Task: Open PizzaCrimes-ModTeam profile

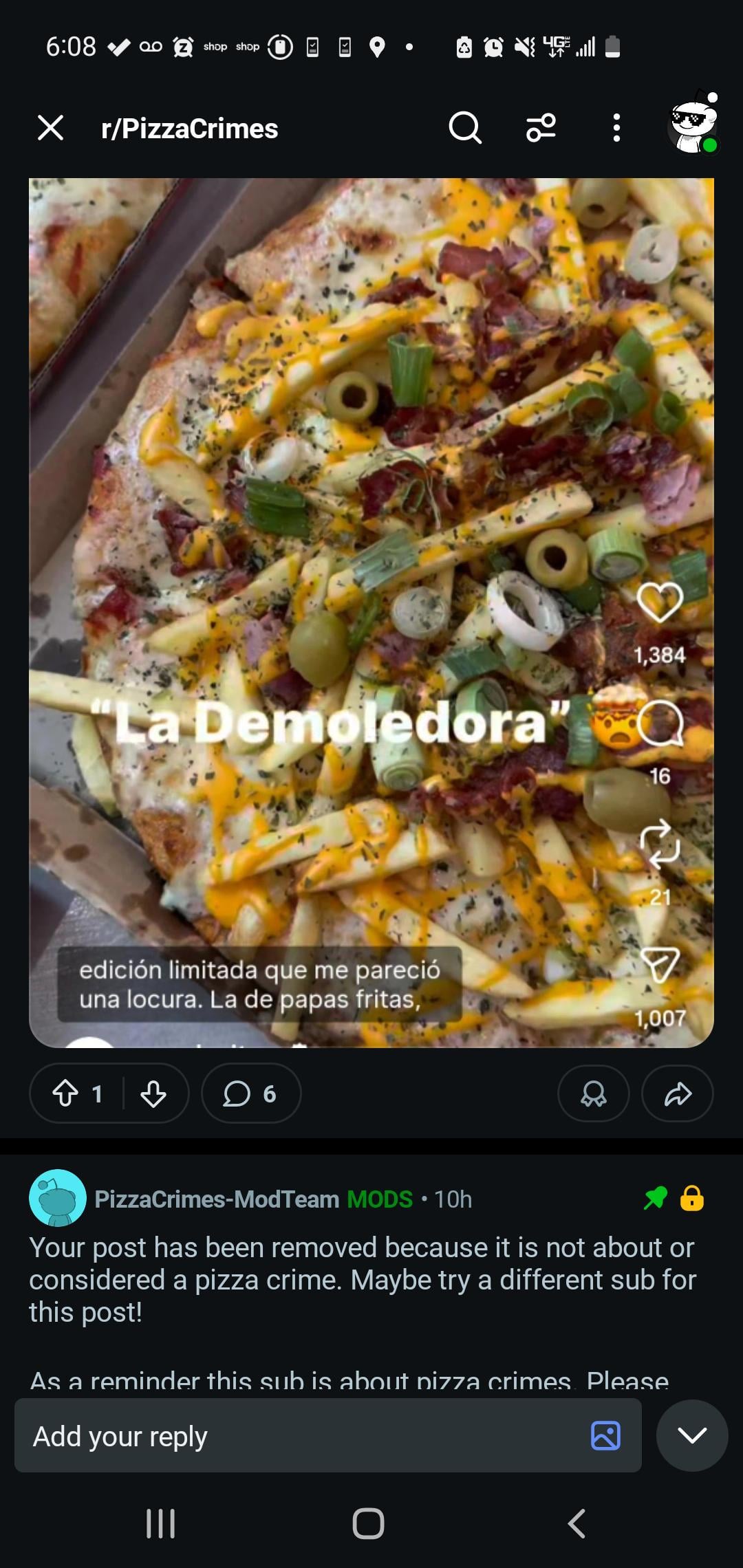Action: (216, 1199)
